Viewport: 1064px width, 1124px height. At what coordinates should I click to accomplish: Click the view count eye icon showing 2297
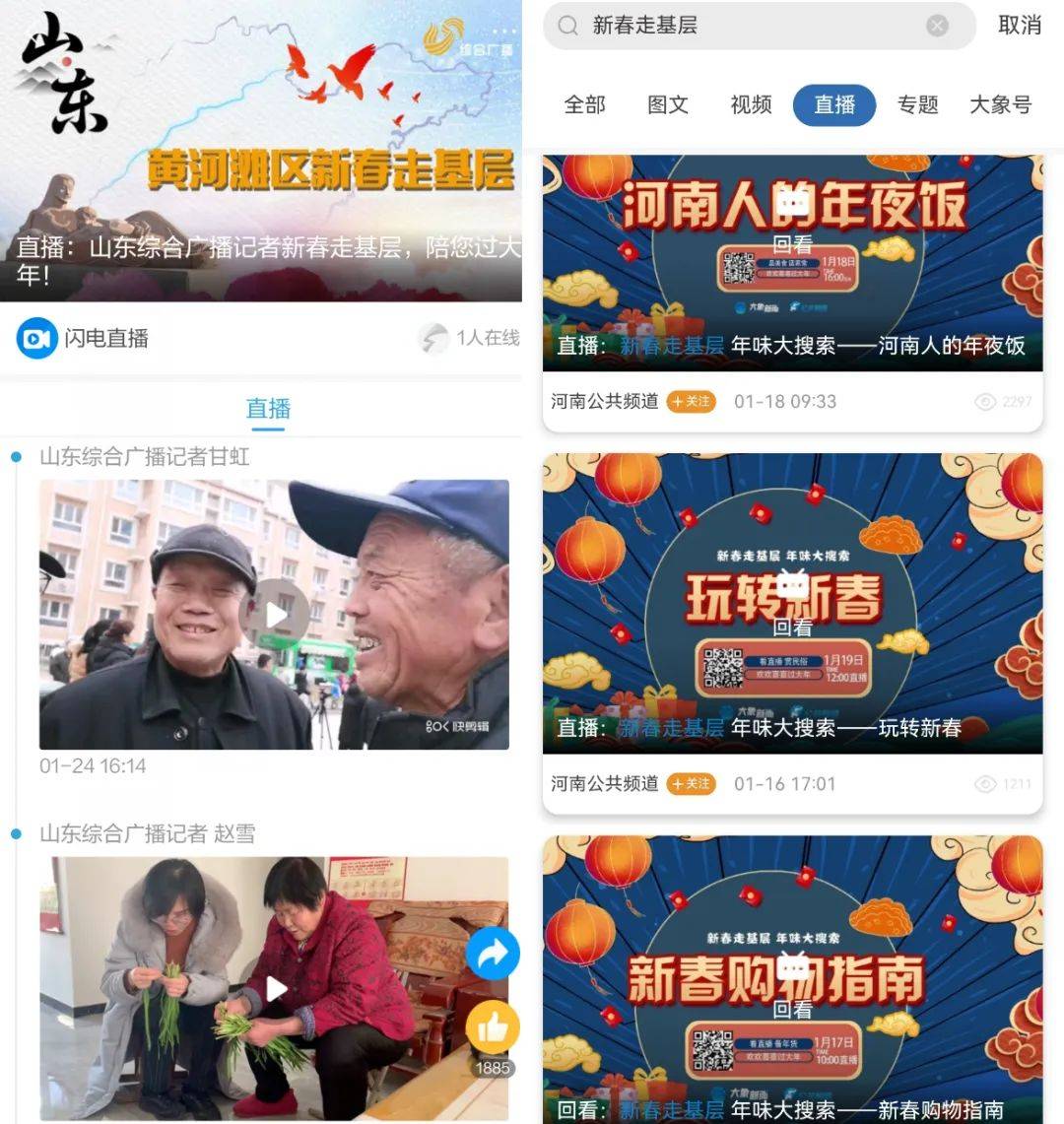point(984,401)
